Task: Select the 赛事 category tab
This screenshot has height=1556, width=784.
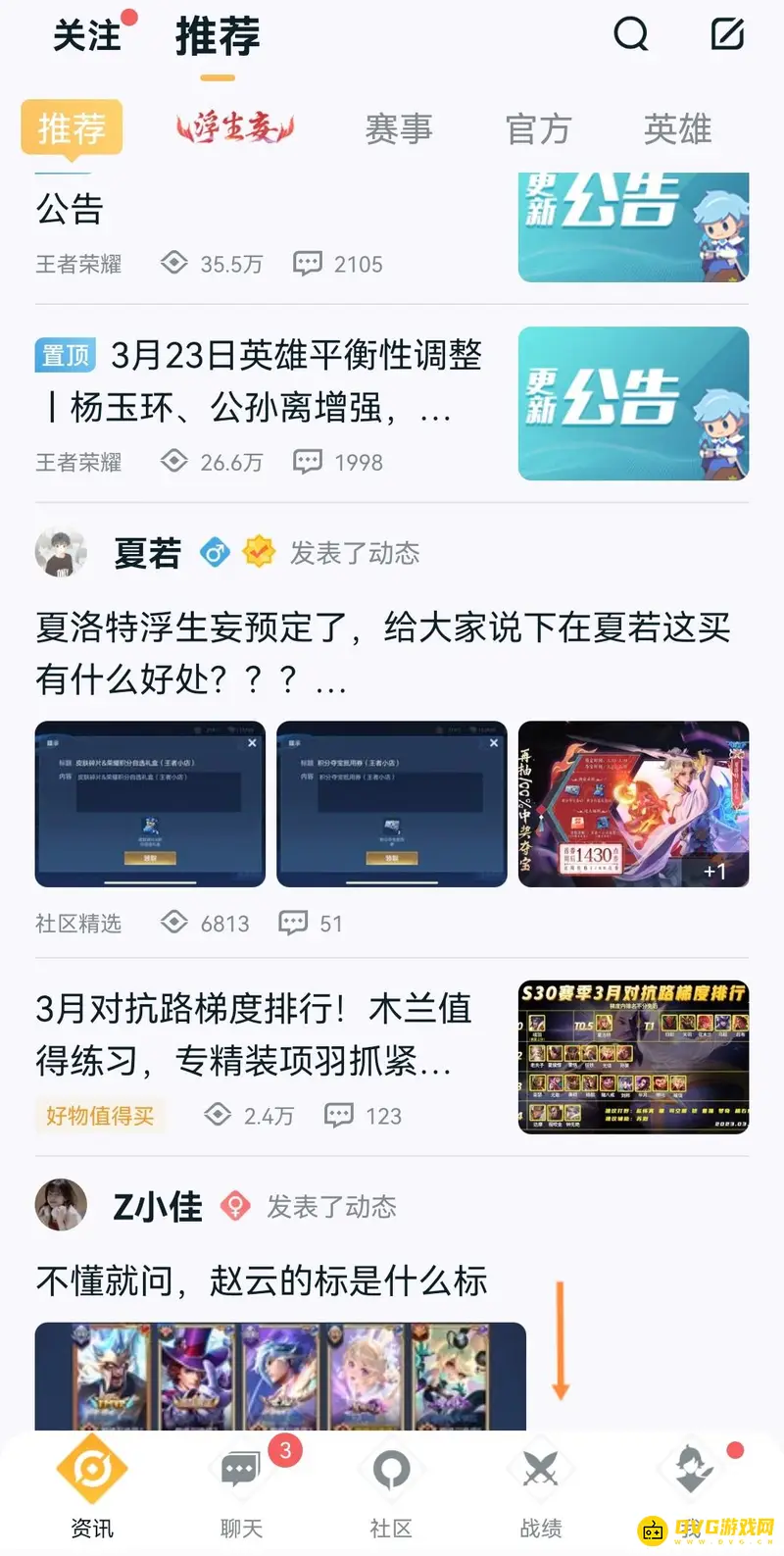Action: pos(397,130)
